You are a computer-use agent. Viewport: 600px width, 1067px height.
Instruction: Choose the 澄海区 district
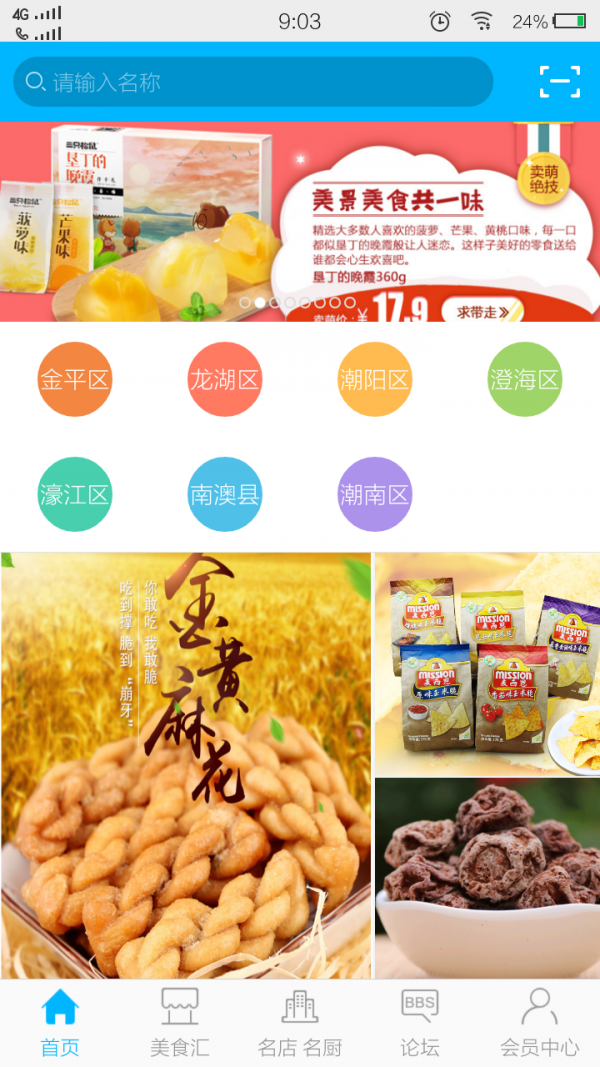click(x=524, y=380)
